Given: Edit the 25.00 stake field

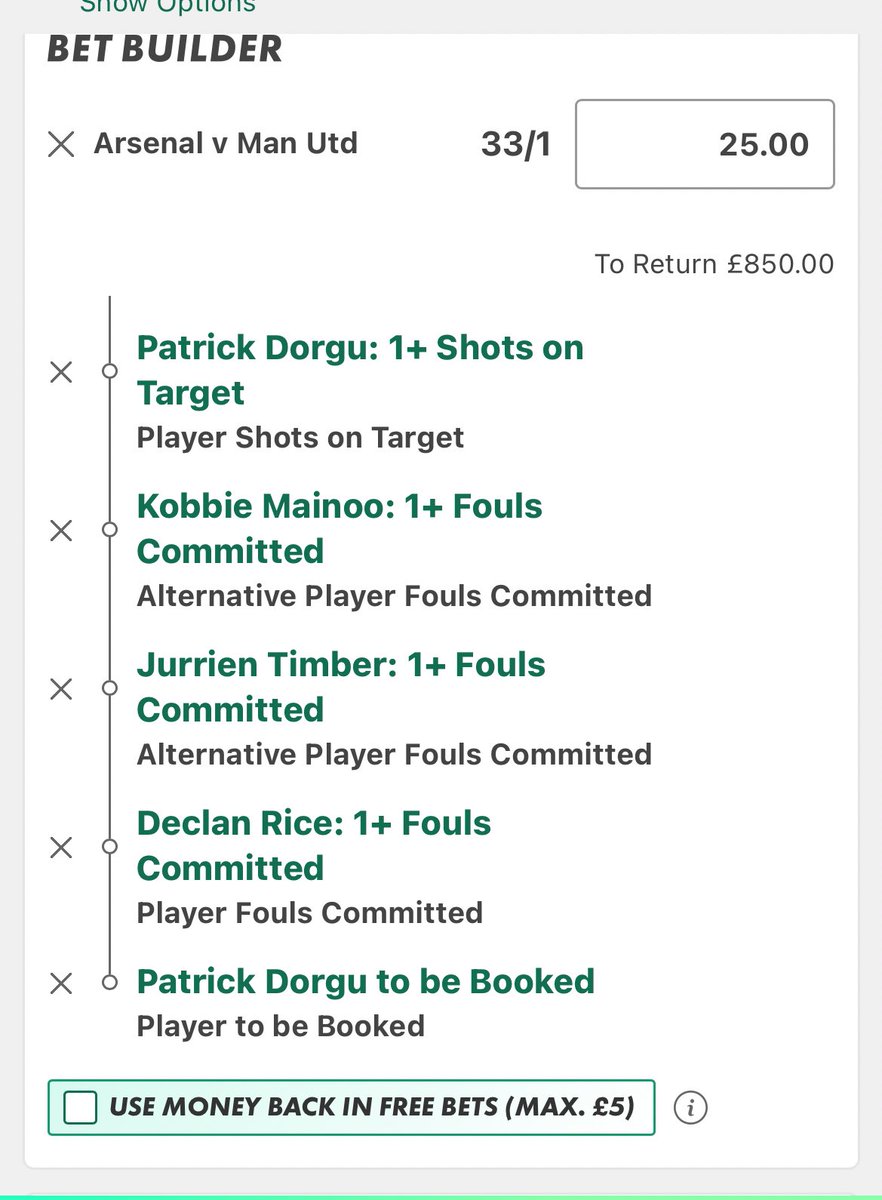Looking at the screenshot, I should point(704,144).
